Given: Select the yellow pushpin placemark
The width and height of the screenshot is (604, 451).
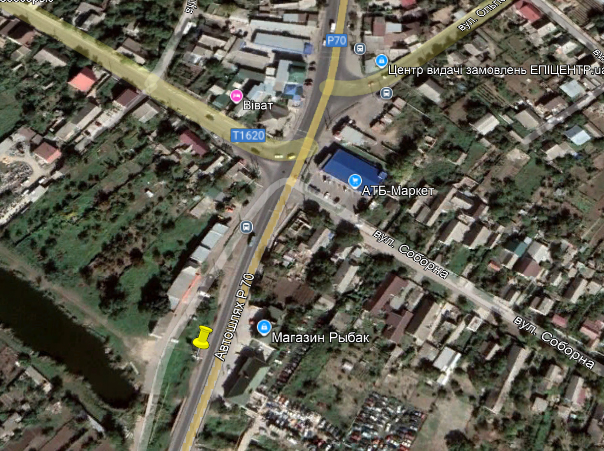Looking at the screenshot, I should coord(203,338).
